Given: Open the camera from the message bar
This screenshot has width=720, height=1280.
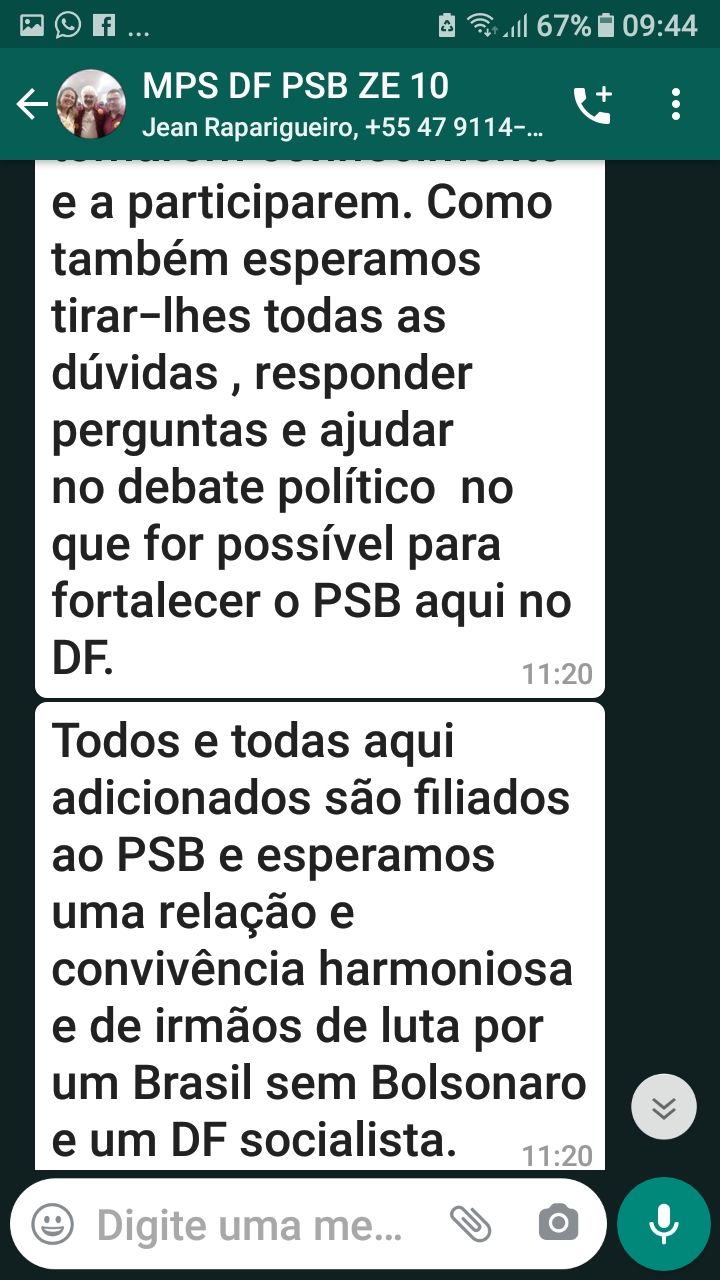Looking at the screenshot, I should [558, 1223].
